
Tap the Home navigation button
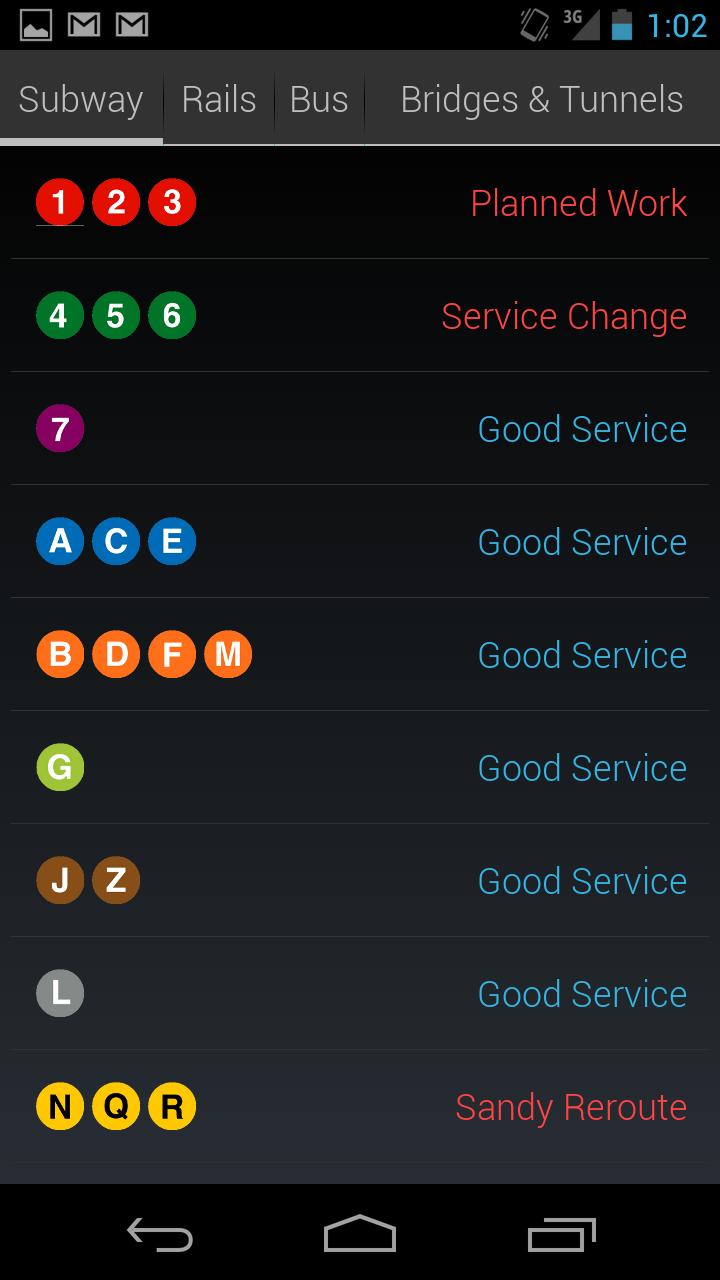pyautogui.click(x=360, y=1236)
